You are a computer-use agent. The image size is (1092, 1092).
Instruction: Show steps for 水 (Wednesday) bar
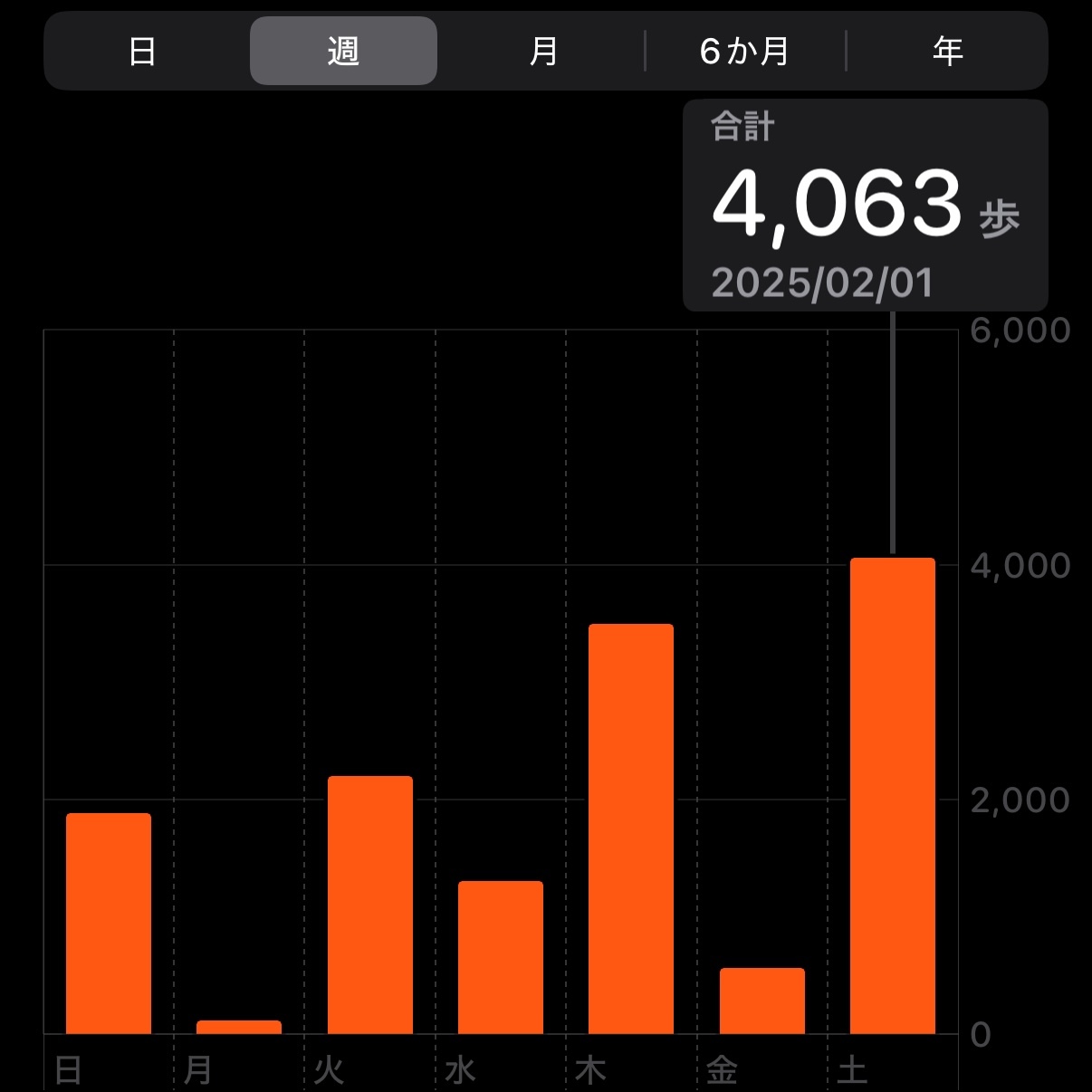[x=501, y=957]
